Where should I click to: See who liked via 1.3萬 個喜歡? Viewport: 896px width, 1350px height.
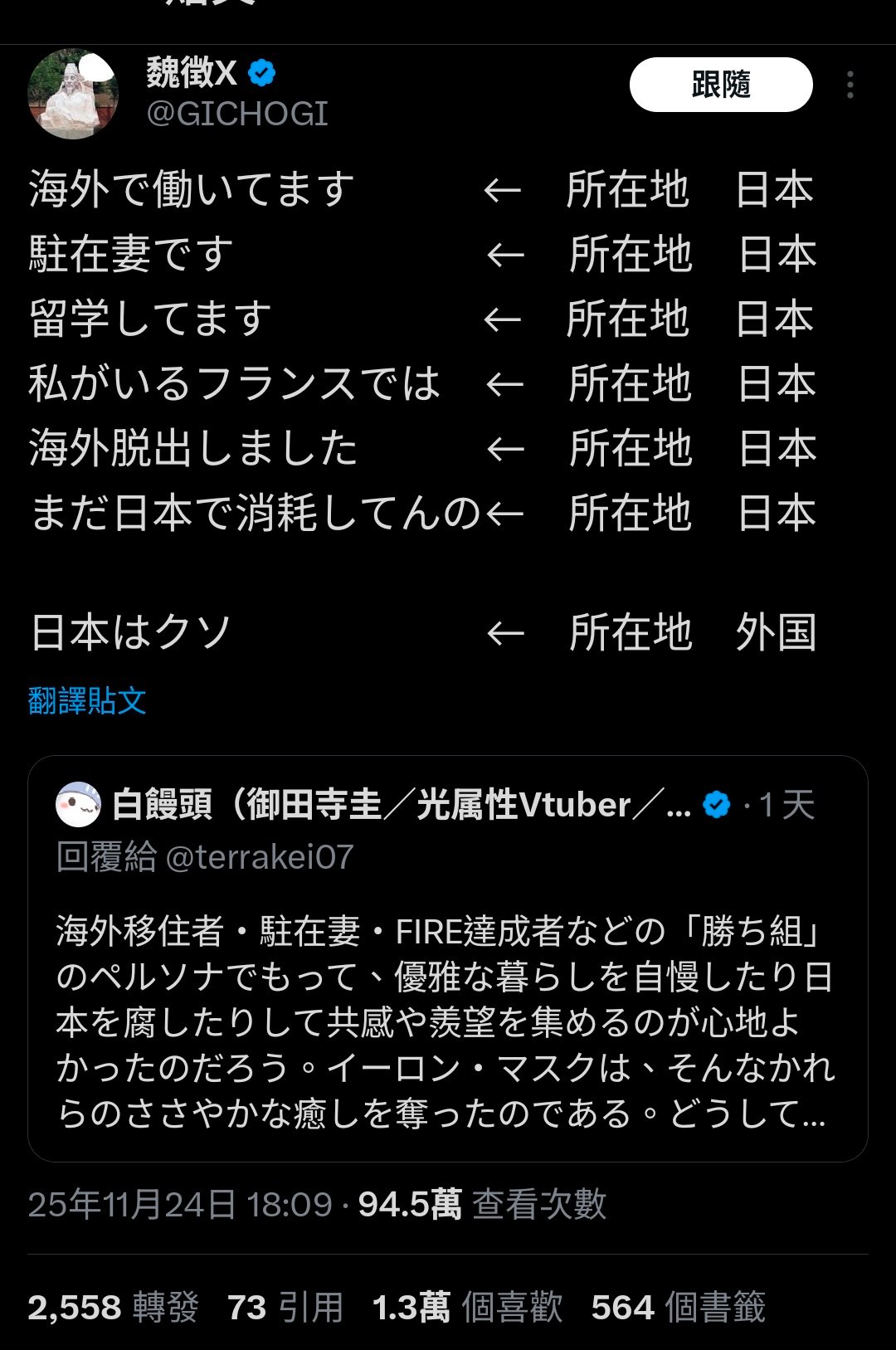point(467,1307)
